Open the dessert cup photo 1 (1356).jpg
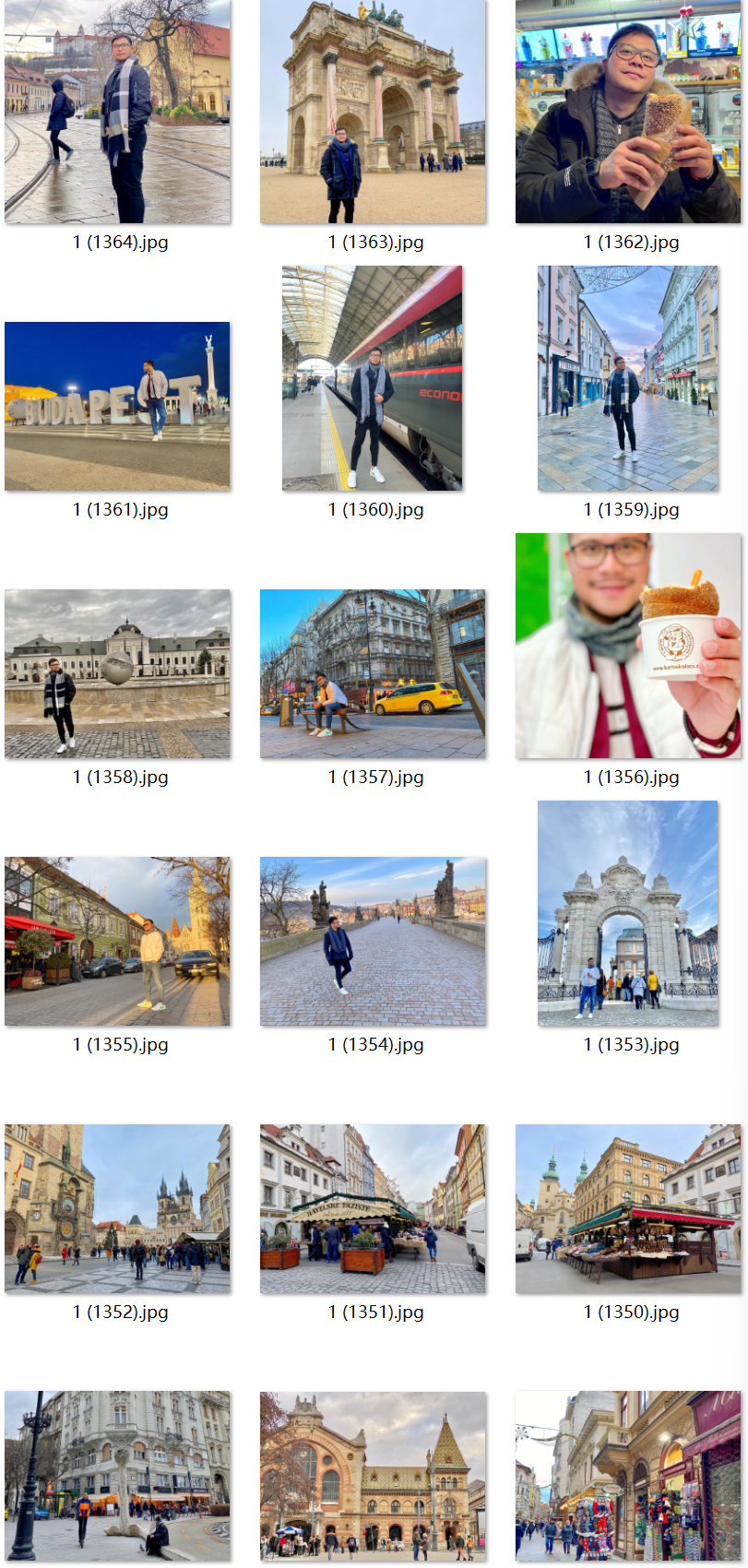 point(628,646)
